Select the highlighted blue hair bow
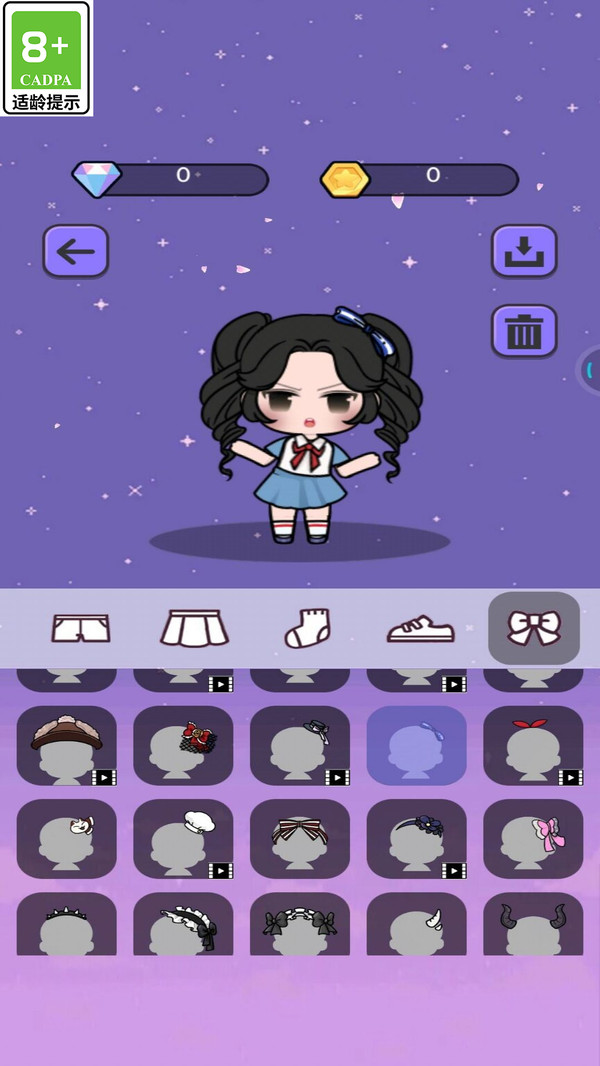 click(x=416, y=745)
